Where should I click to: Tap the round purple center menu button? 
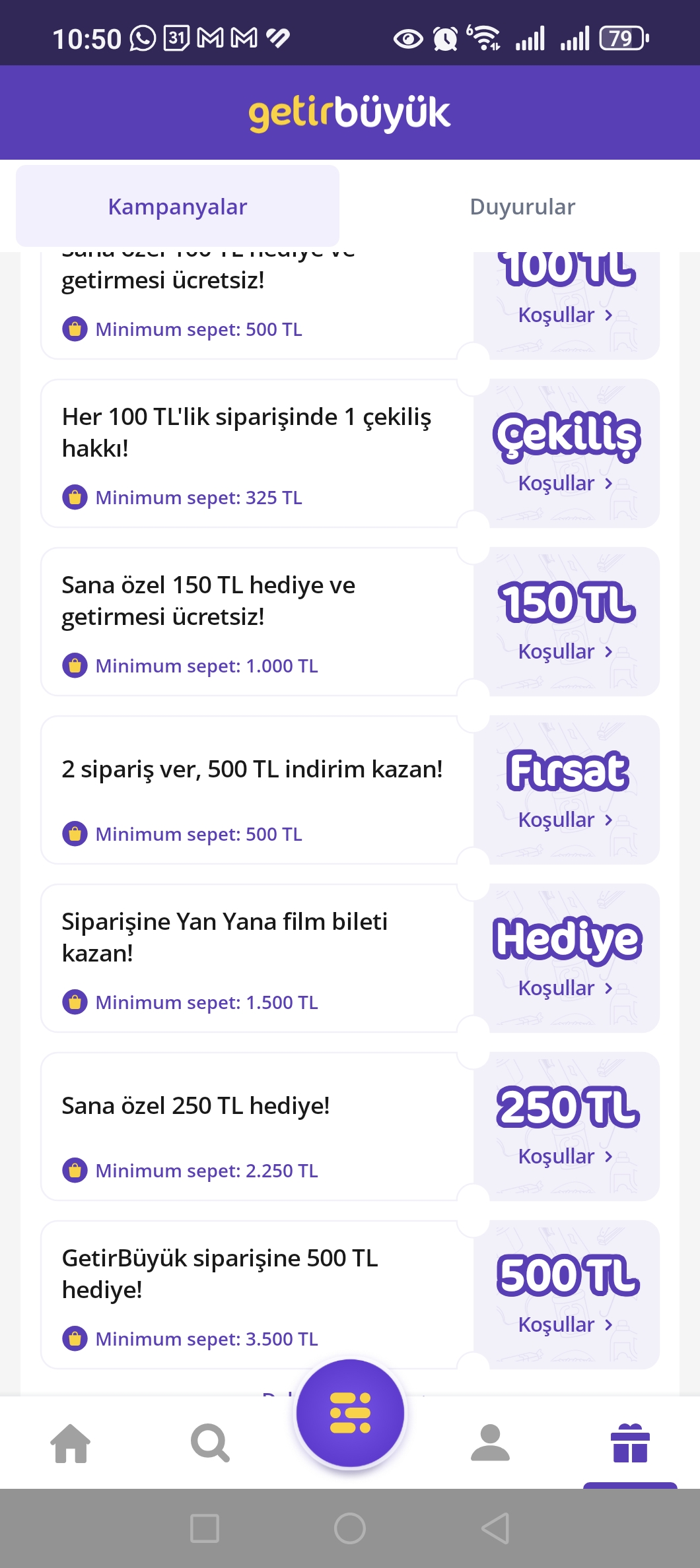(350, 1414)
